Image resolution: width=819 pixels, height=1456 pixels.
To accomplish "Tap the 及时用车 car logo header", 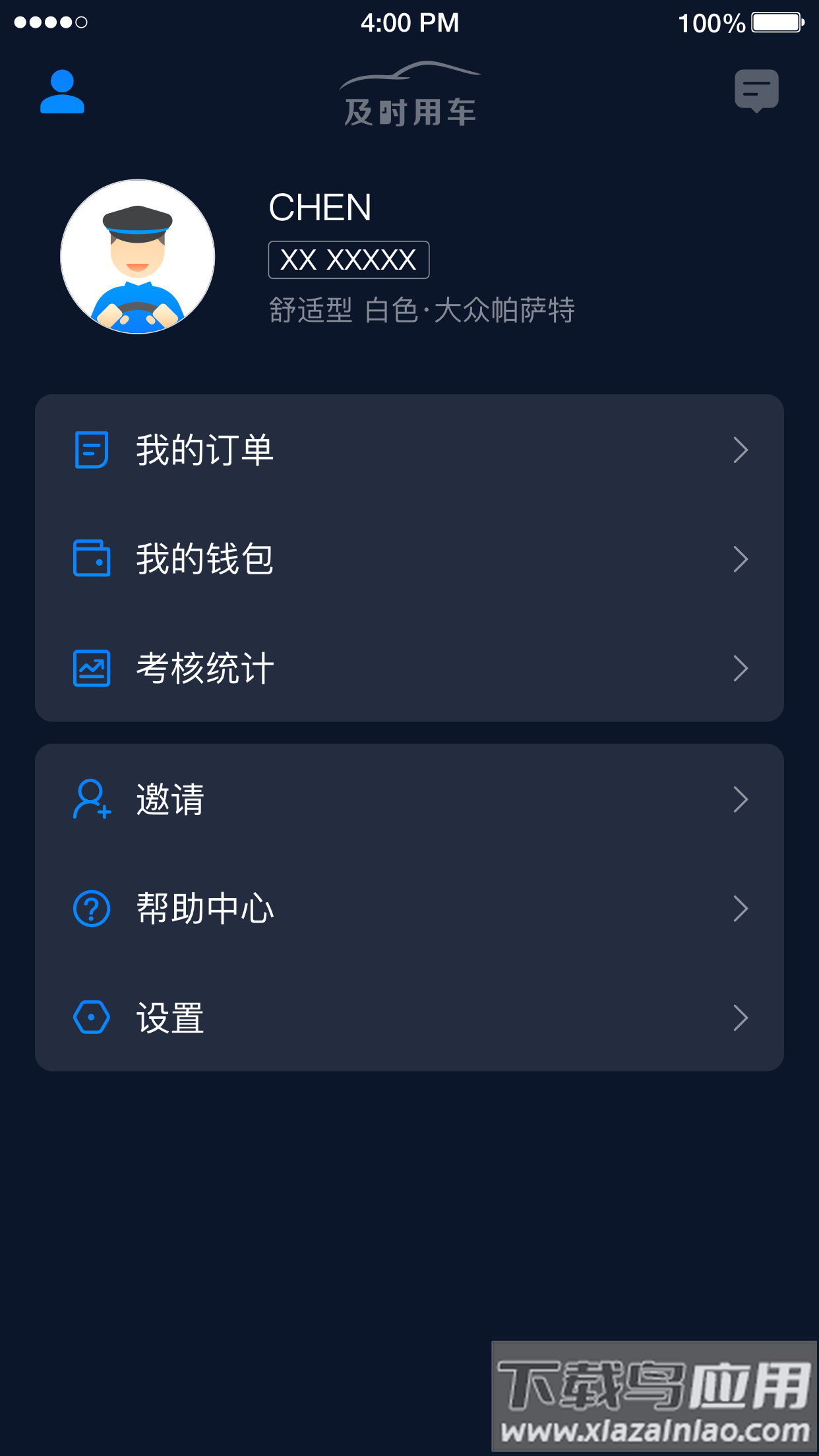I will [x=409, y=96].
